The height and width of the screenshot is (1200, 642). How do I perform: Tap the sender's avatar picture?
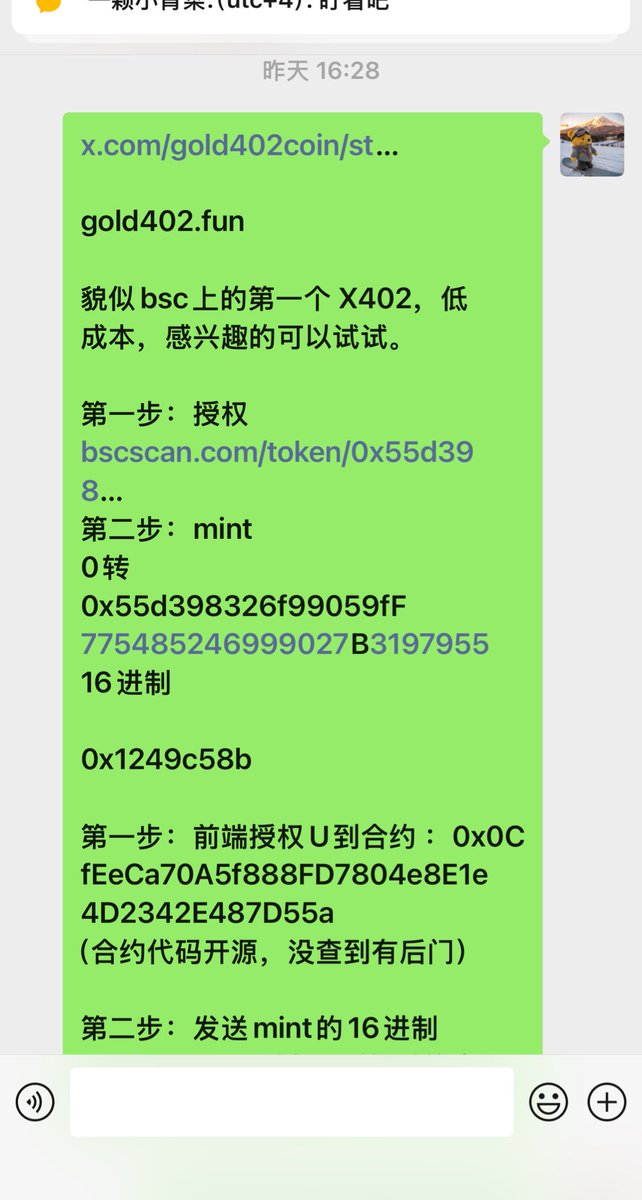pyautogui.click(x=592, y=145)
